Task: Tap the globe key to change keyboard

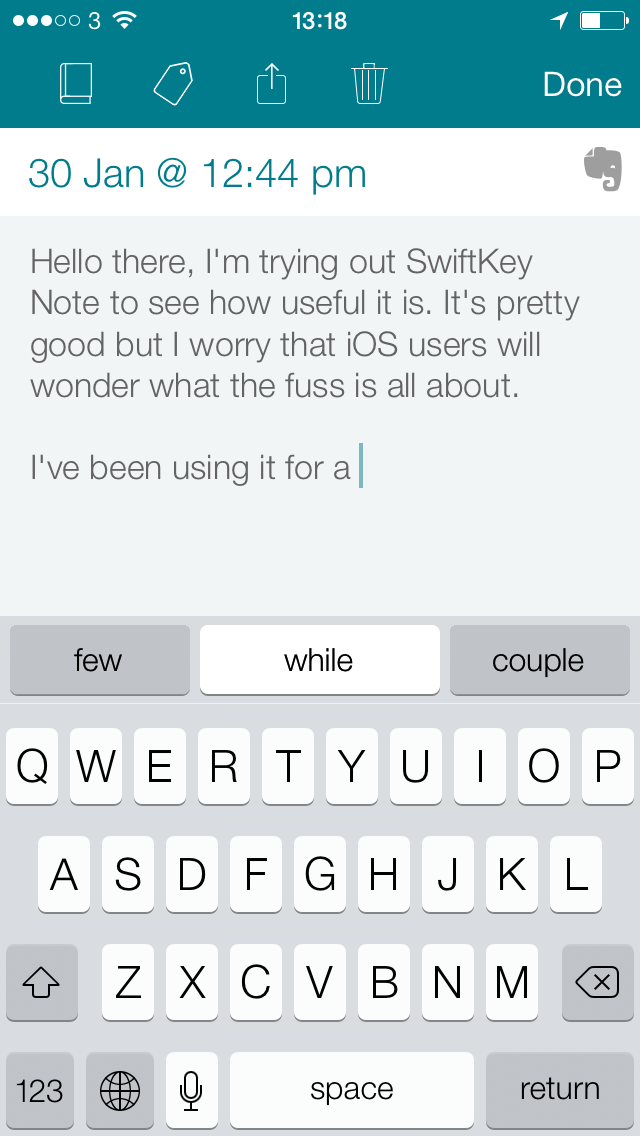Action: click(120, 1091)
